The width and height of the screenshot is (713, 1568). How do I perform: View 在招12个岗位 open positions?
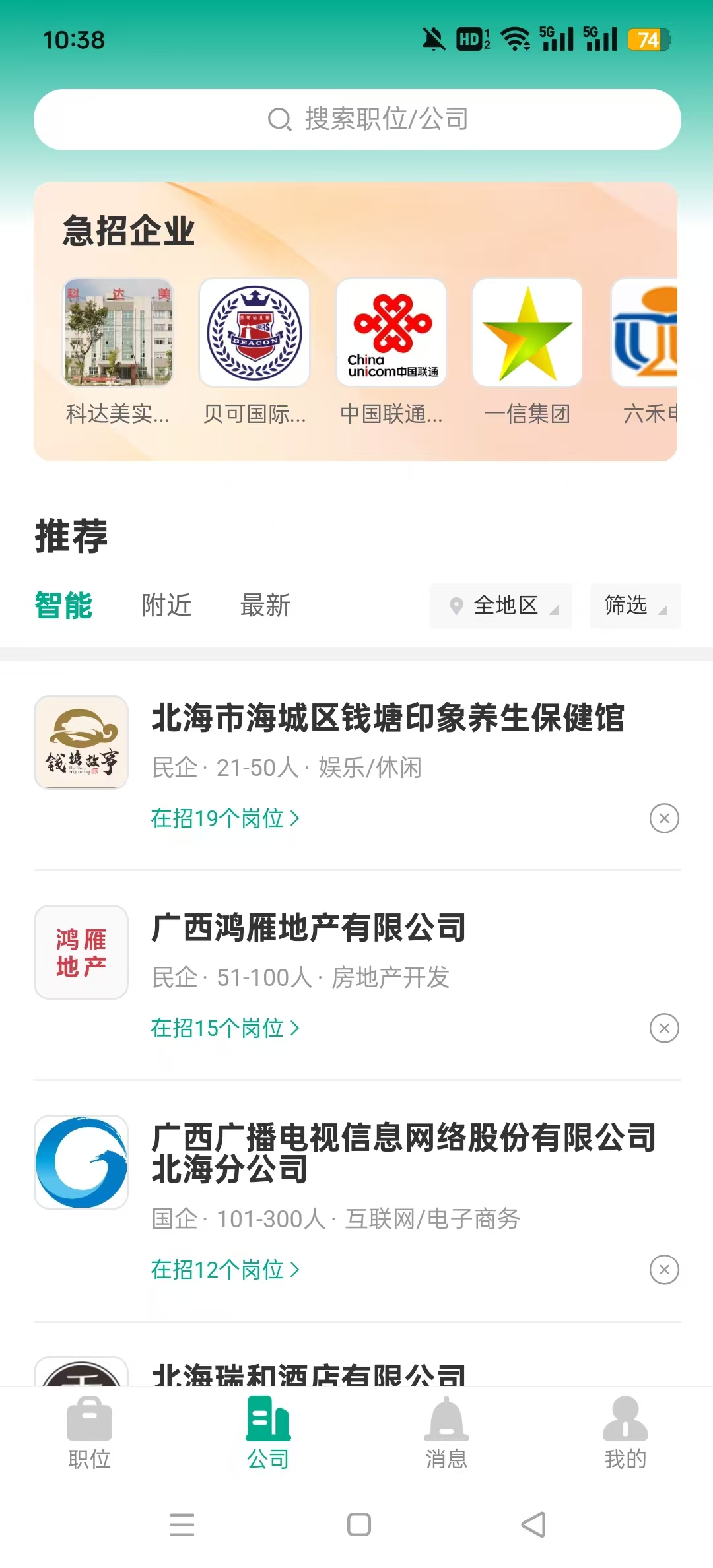(224, 1270)
